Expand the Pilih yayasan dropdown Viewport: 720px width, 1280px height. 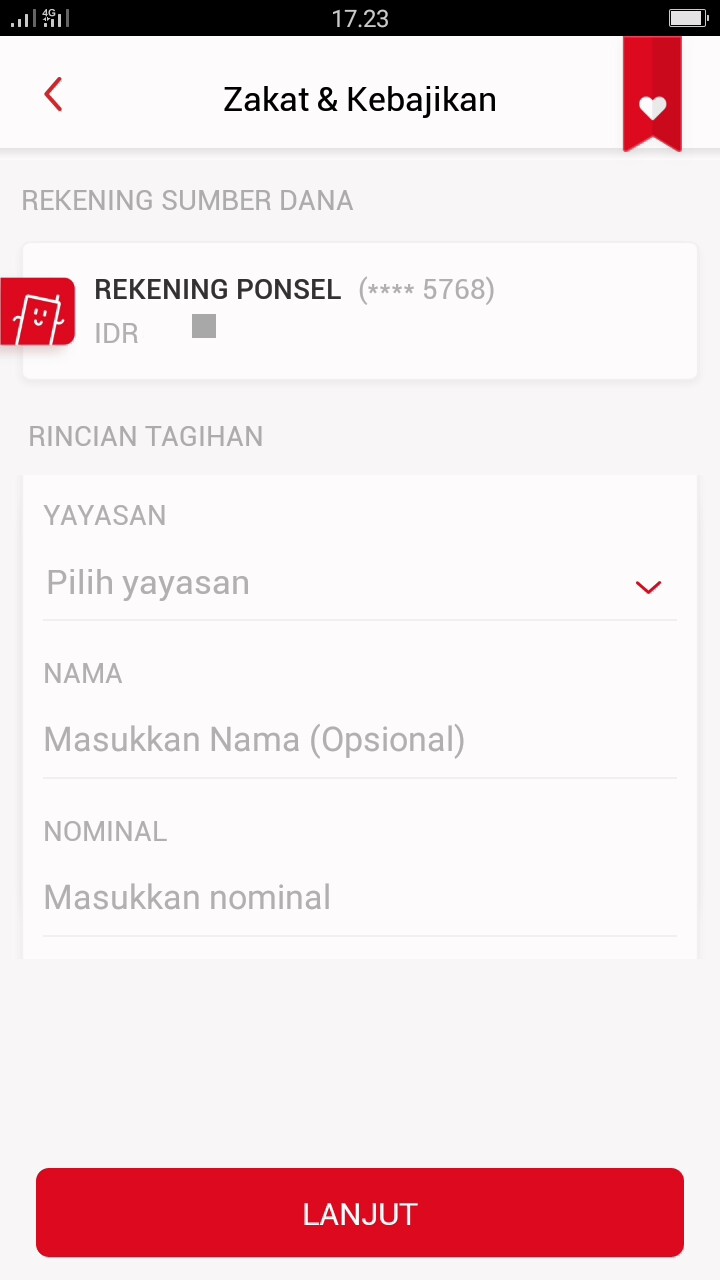pyautogui.click(x=360, y=584)
